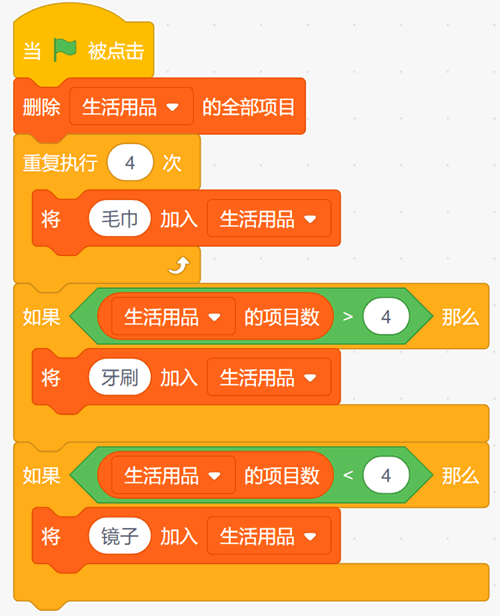Screen dimensions: 500x616
Task: Edit the 镜子 text field
Action: click(120, 536)
